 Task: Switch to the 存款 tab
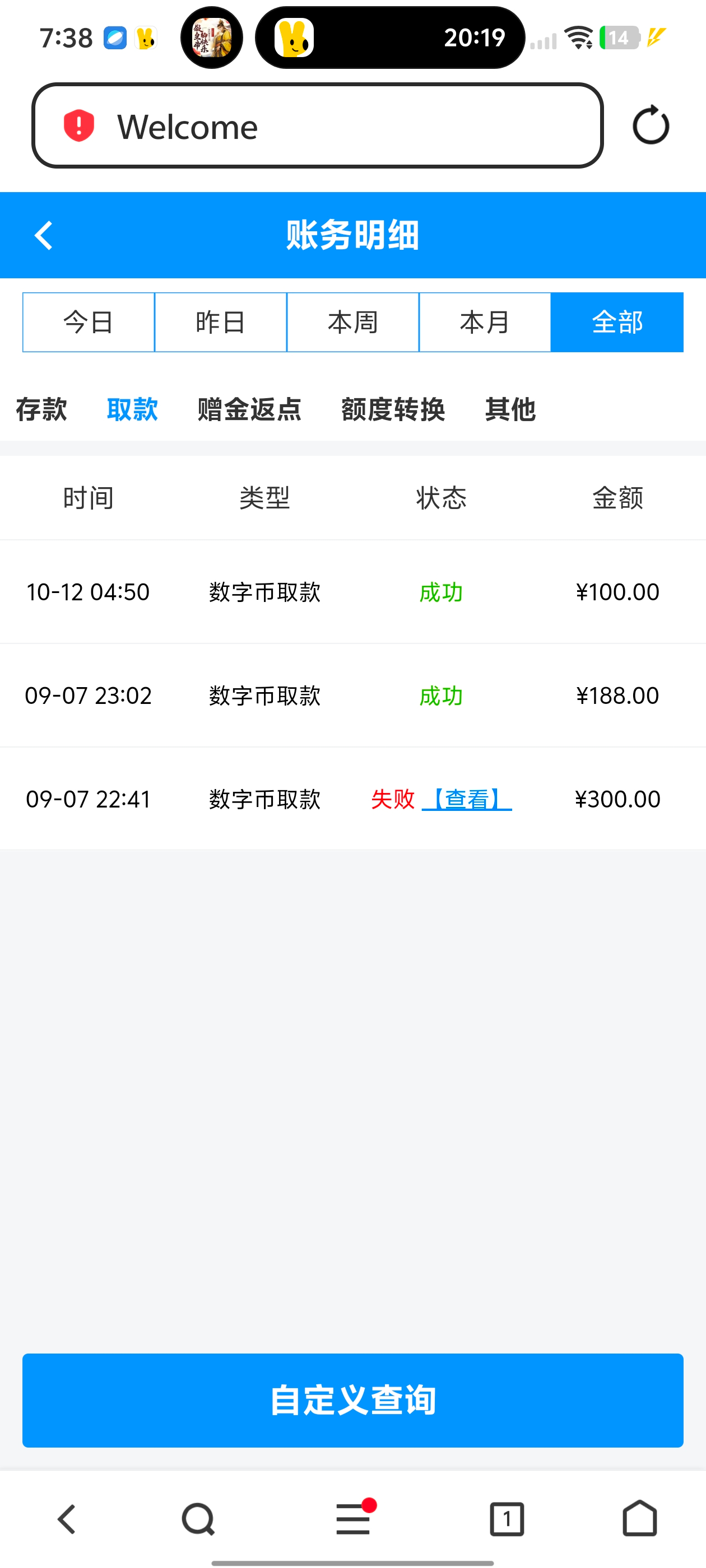pyautogui.click(x=41, y=409)
